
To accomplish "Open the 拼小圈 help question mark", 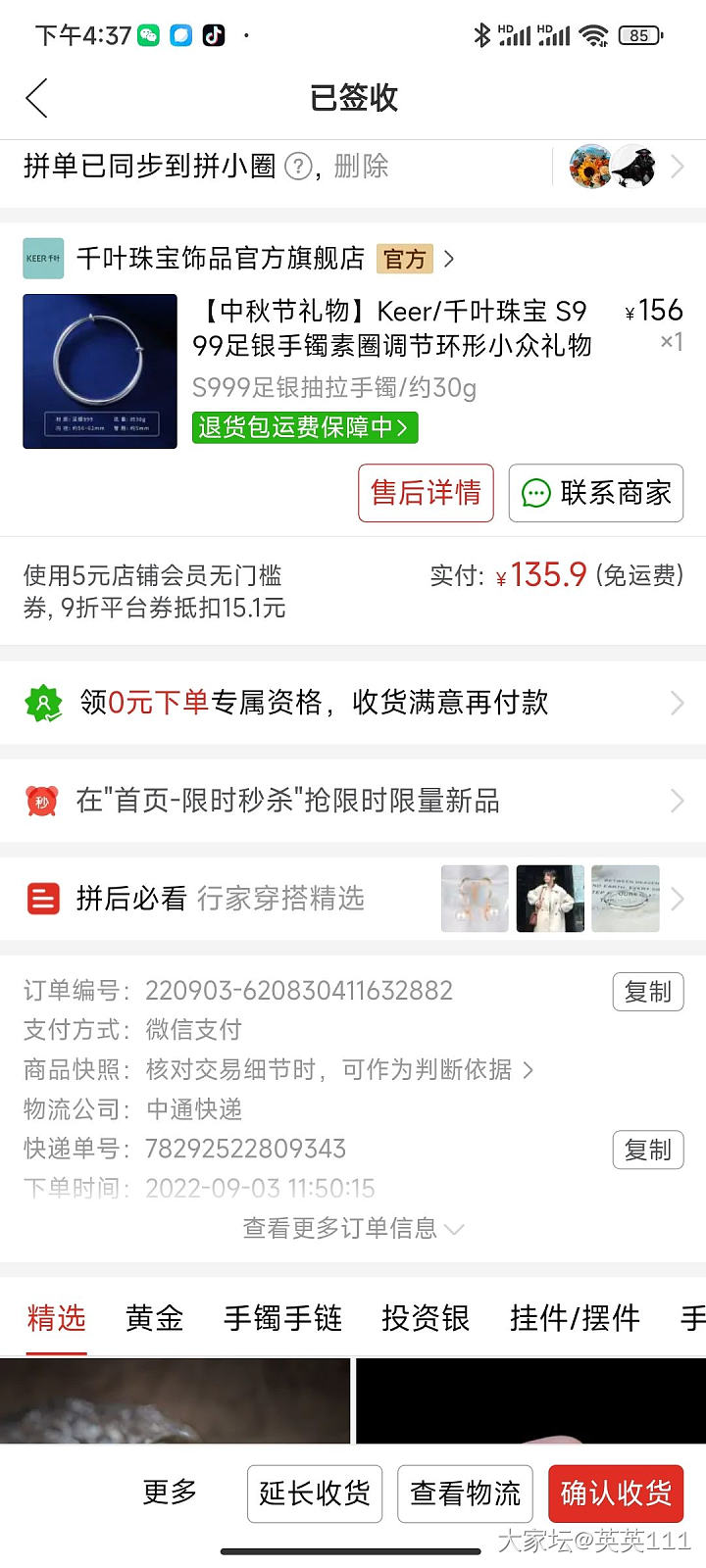I will point(298,167).
